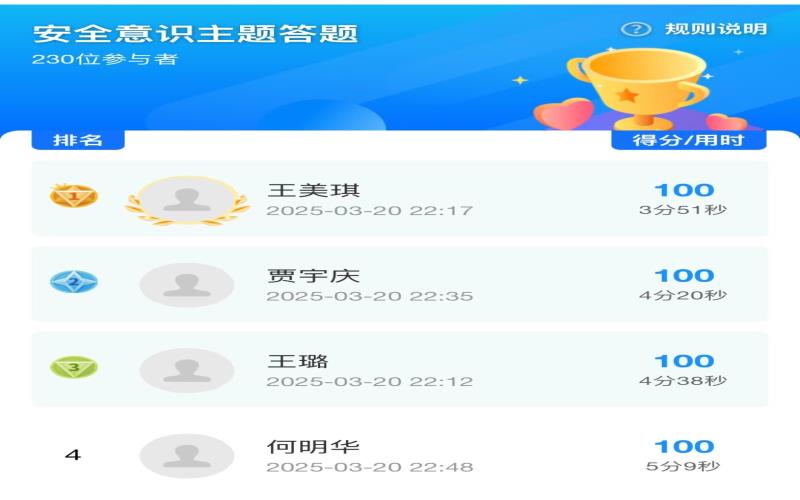The height and width of the screenshot is (500, 800).
Task: Open 贾宇庆's ranking entry
Action: point(400,284)
